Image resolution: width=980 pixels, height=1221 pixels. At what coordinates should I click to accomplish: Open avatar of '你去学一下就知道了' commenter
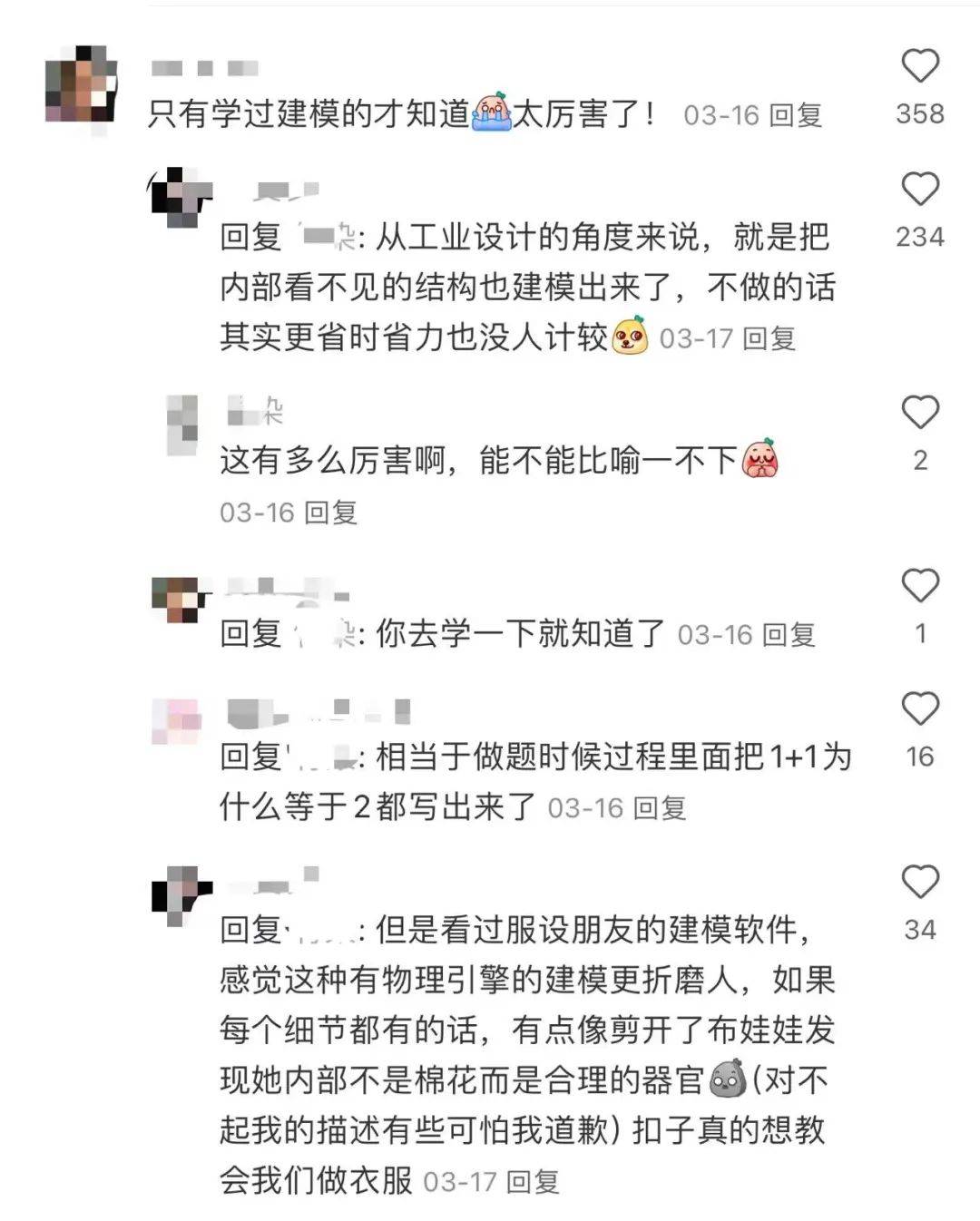coord(179,600)
